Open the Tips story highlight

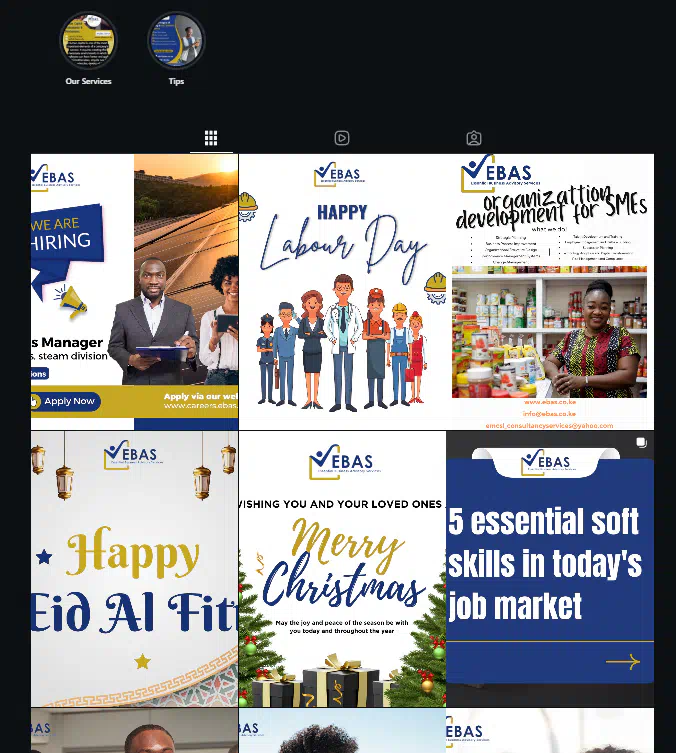point(176,42)
